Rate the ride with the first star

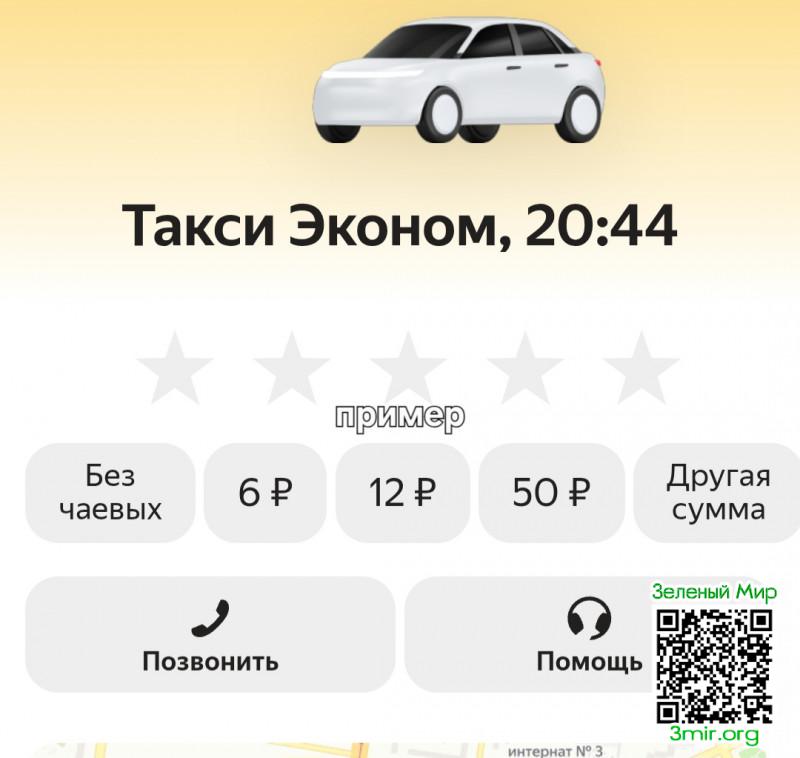[174, 367]
